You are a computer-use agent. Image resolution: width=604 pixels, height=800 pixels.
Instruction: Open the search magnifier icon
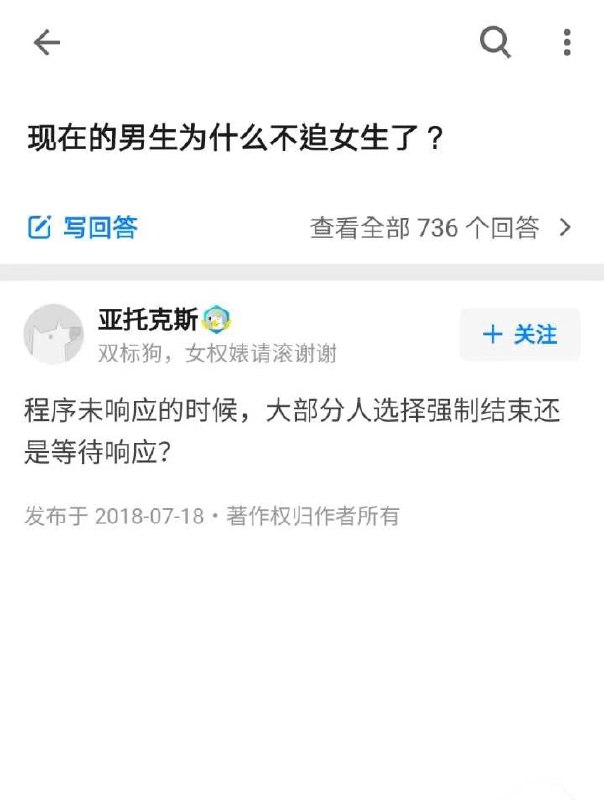(495, 42)
